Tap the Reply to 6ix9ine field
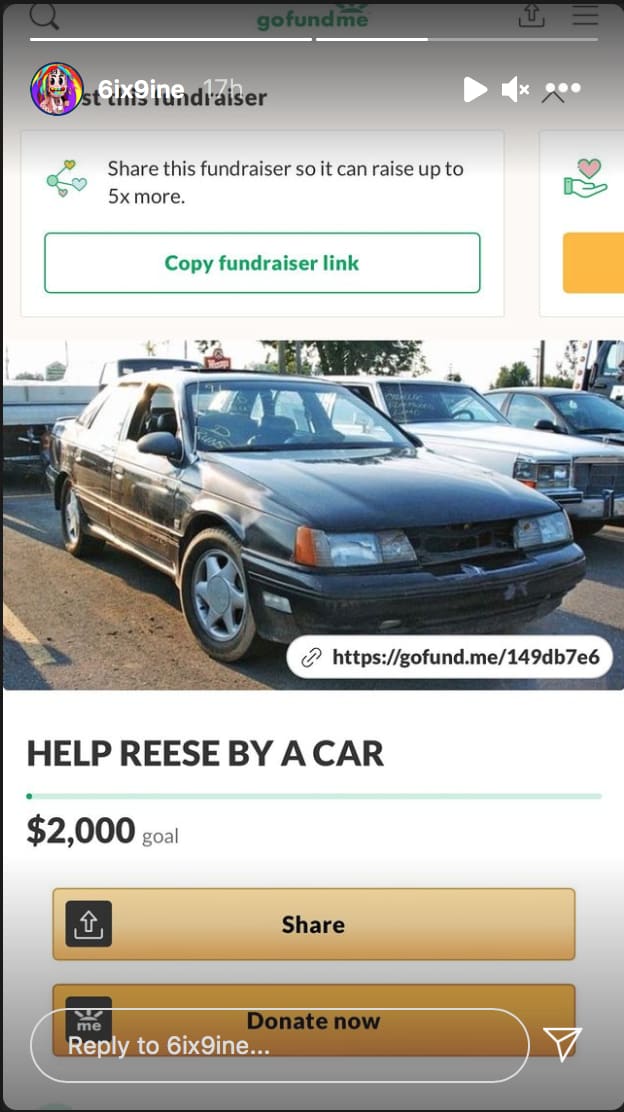The image size is (624, 1112). point(280,1045)
